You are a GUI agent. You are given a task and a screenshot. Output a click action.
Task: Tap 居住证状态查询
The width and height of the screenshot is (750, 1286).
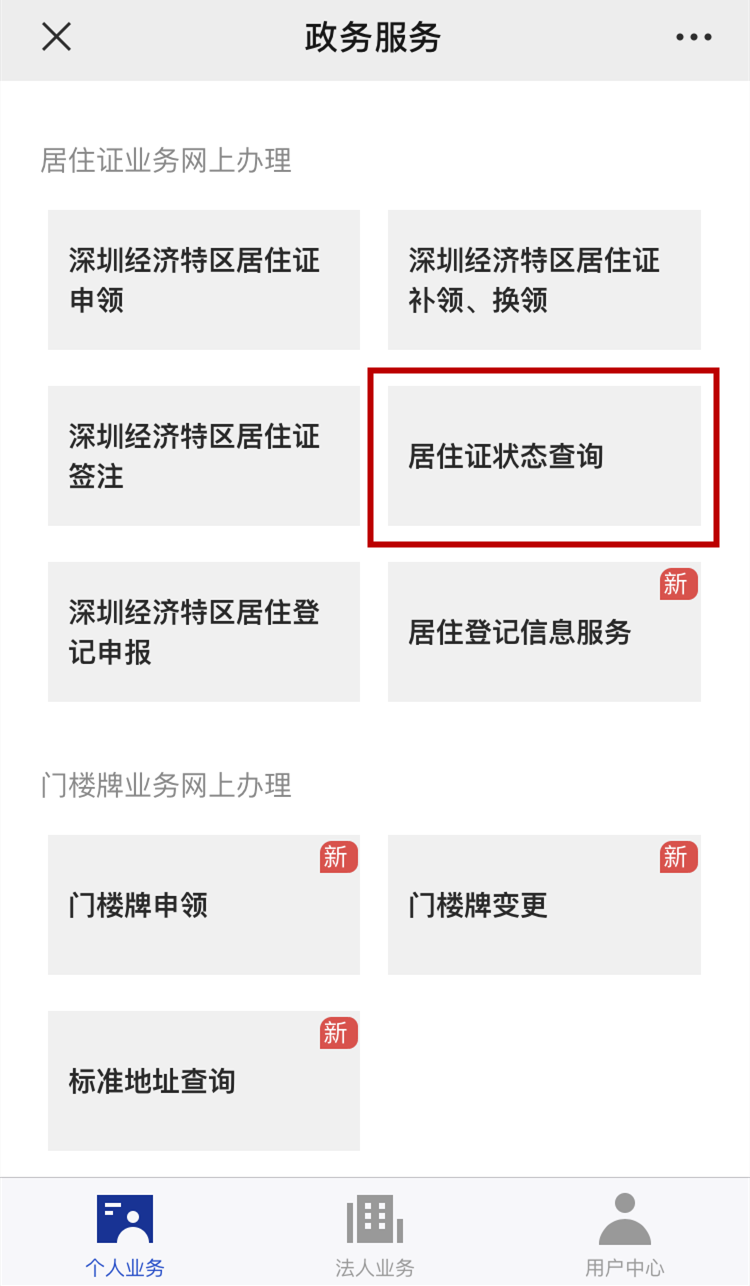click(544, 456)
